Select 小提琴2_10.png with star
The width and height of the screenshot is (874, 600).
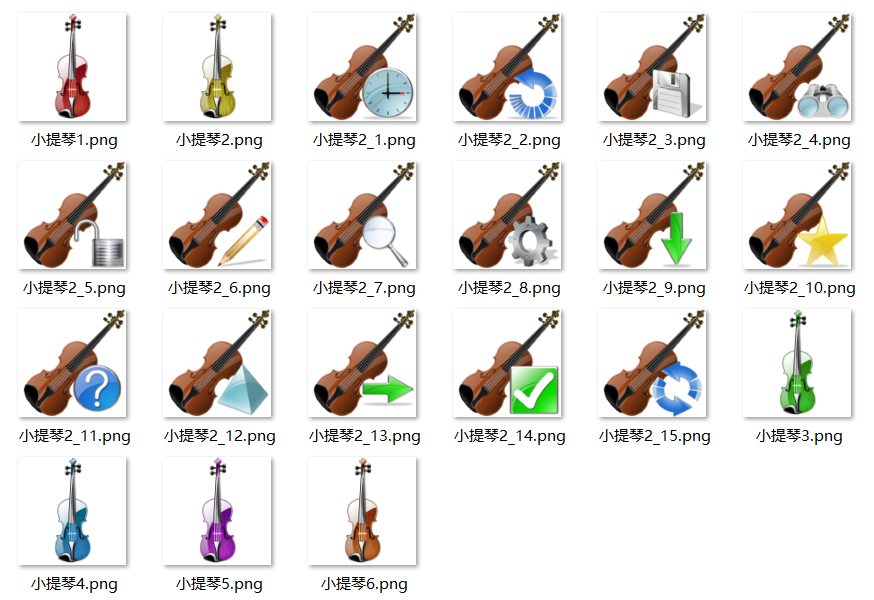[798, 215]
